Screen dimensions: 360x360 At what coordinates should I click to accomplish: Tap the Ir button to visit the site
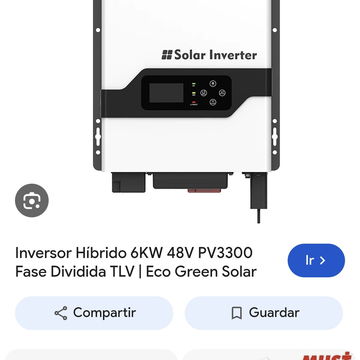[316, 260]
